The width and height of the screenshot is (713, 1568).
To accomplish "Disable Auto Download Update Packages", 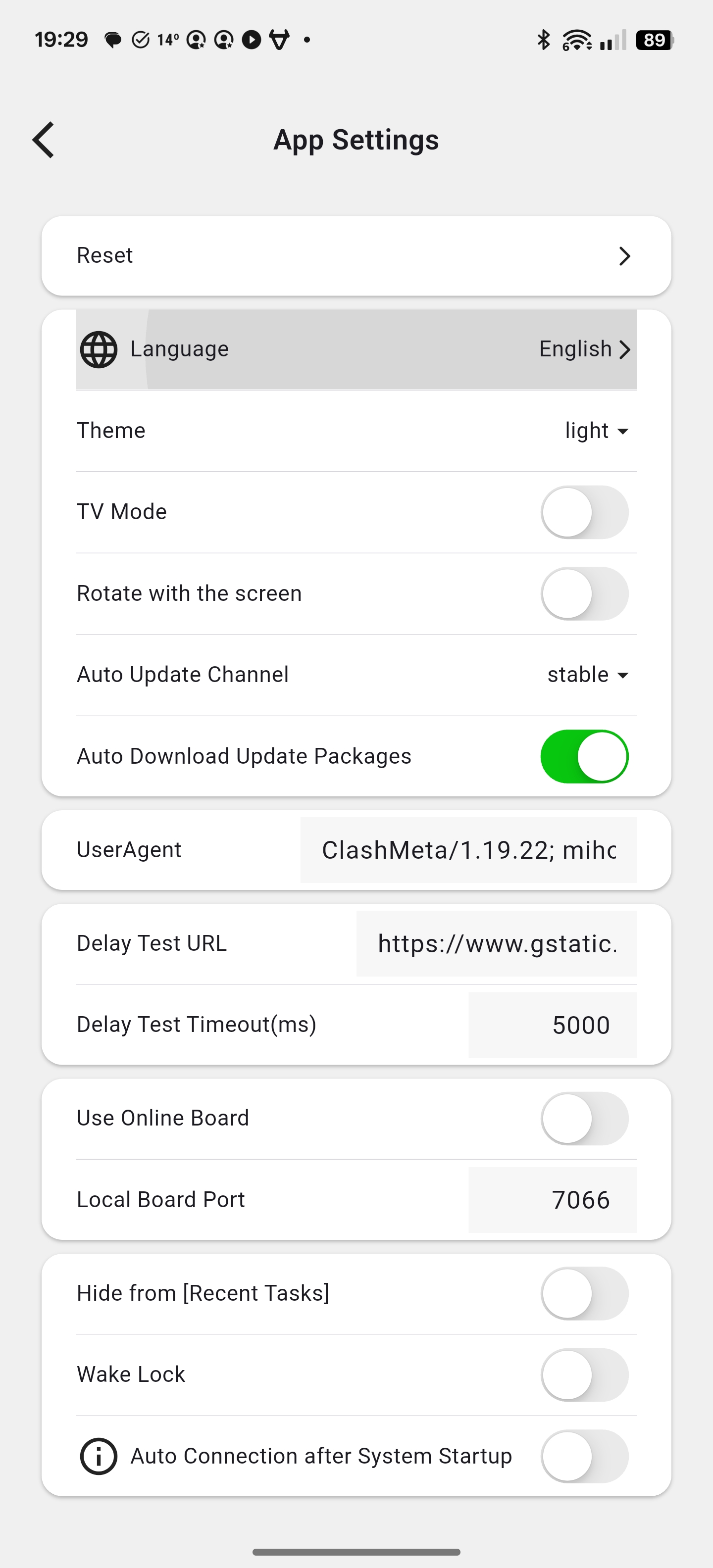I will [x=584, y=757].
